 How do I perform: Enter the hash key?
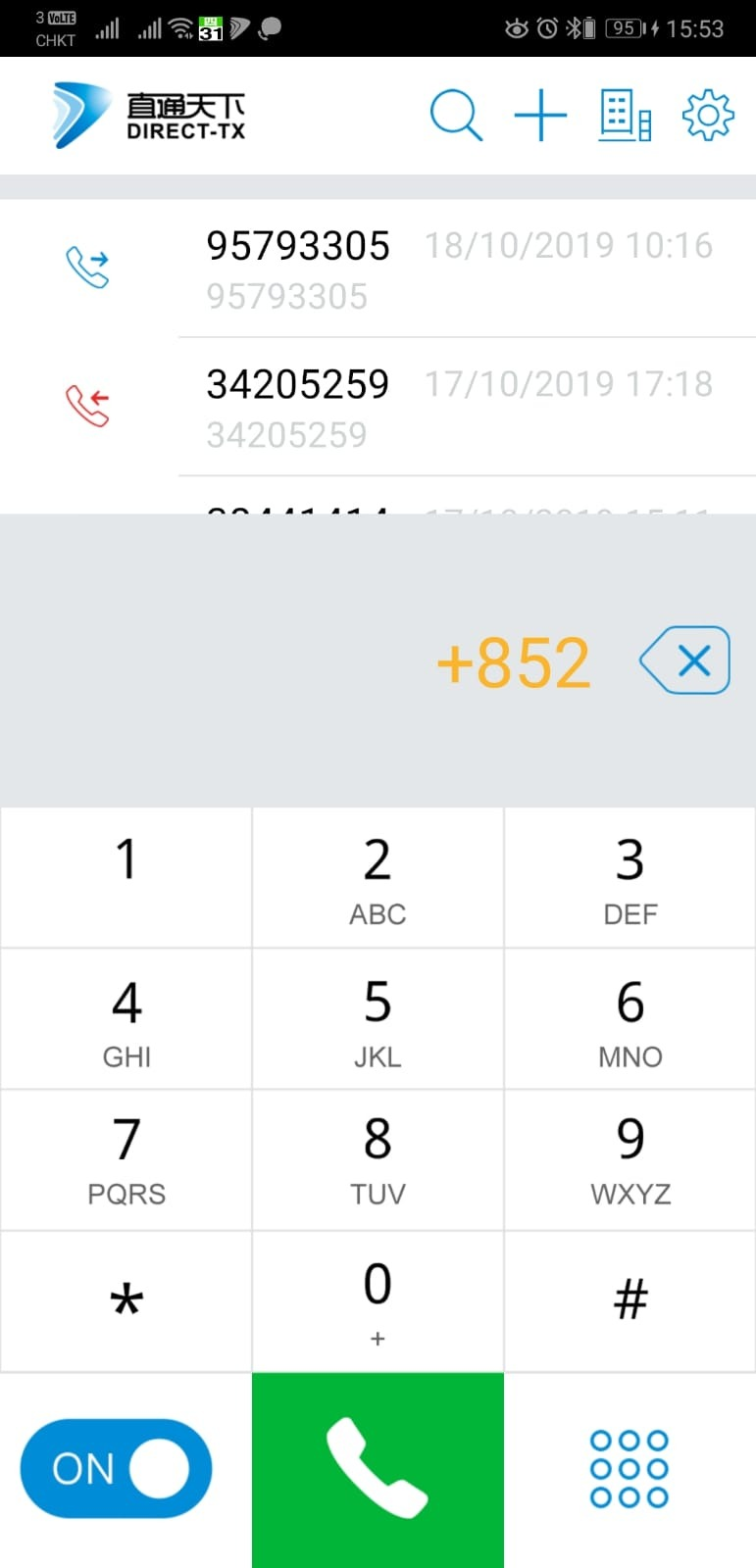click(630, 1301)
